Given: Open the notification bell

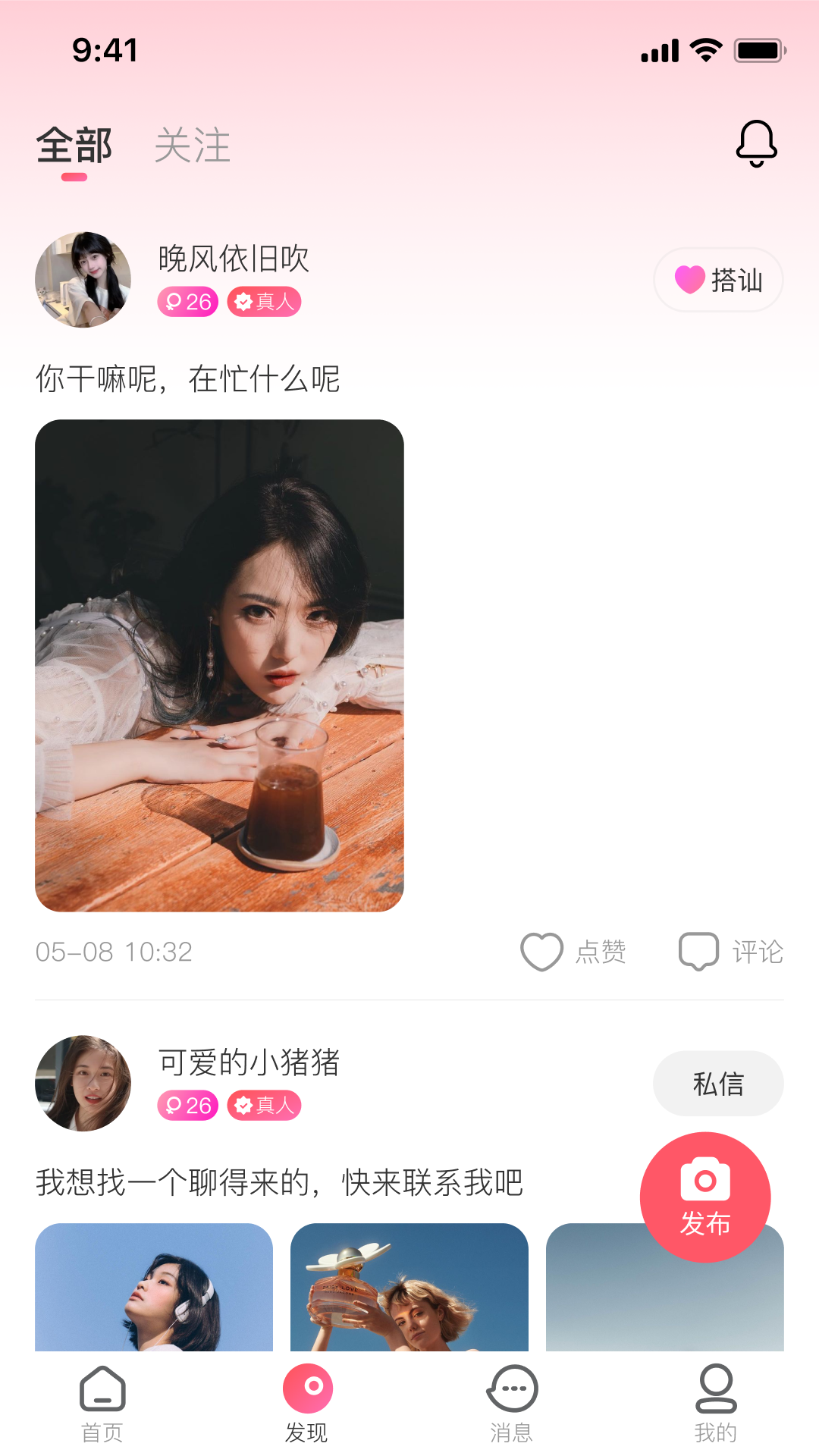Looking at the screenshot, I should click(x=755, y=144).
